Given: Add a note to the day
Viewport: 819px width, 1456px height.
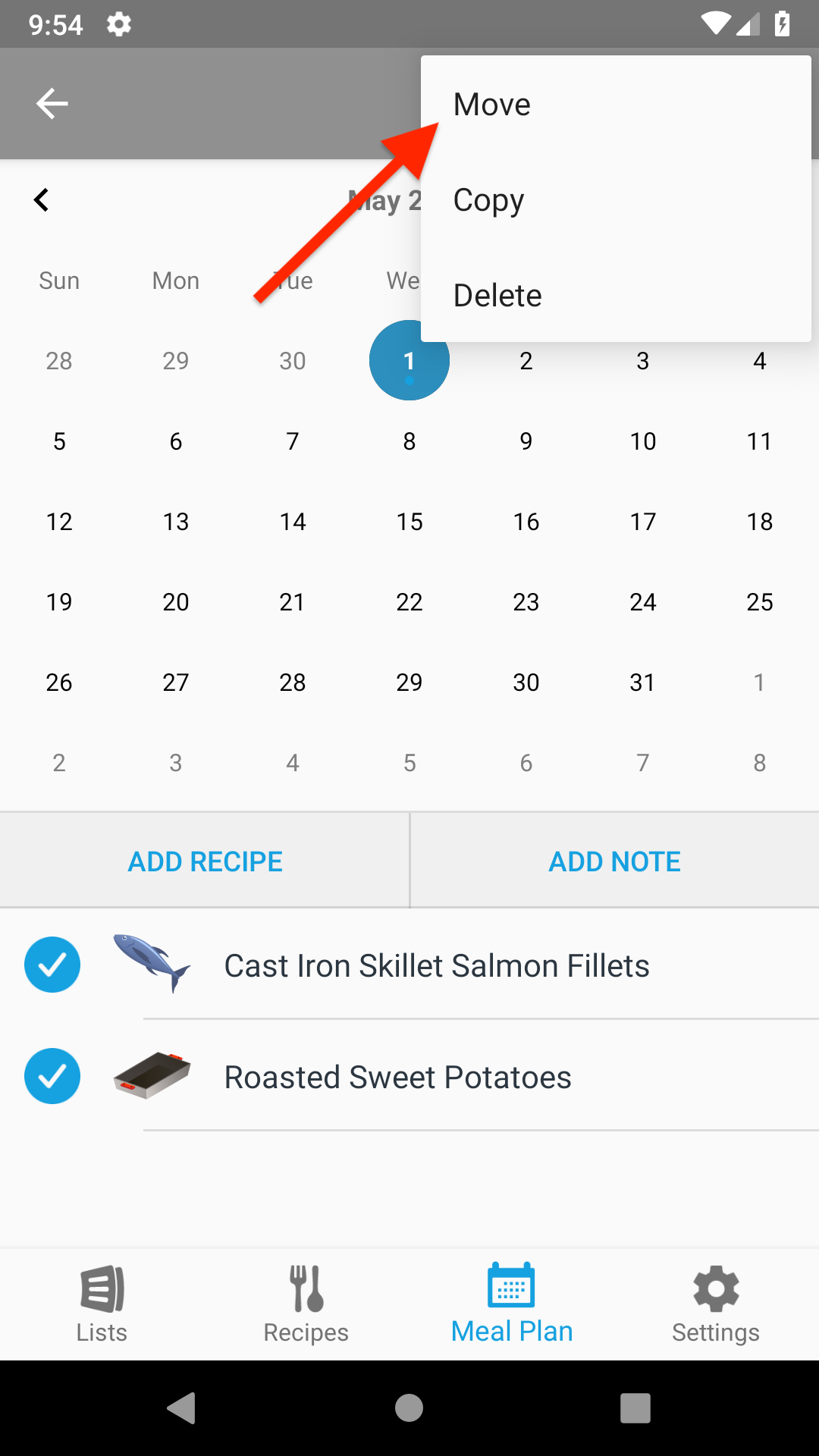Looking at the screenshot, I should tap(614, 861).
